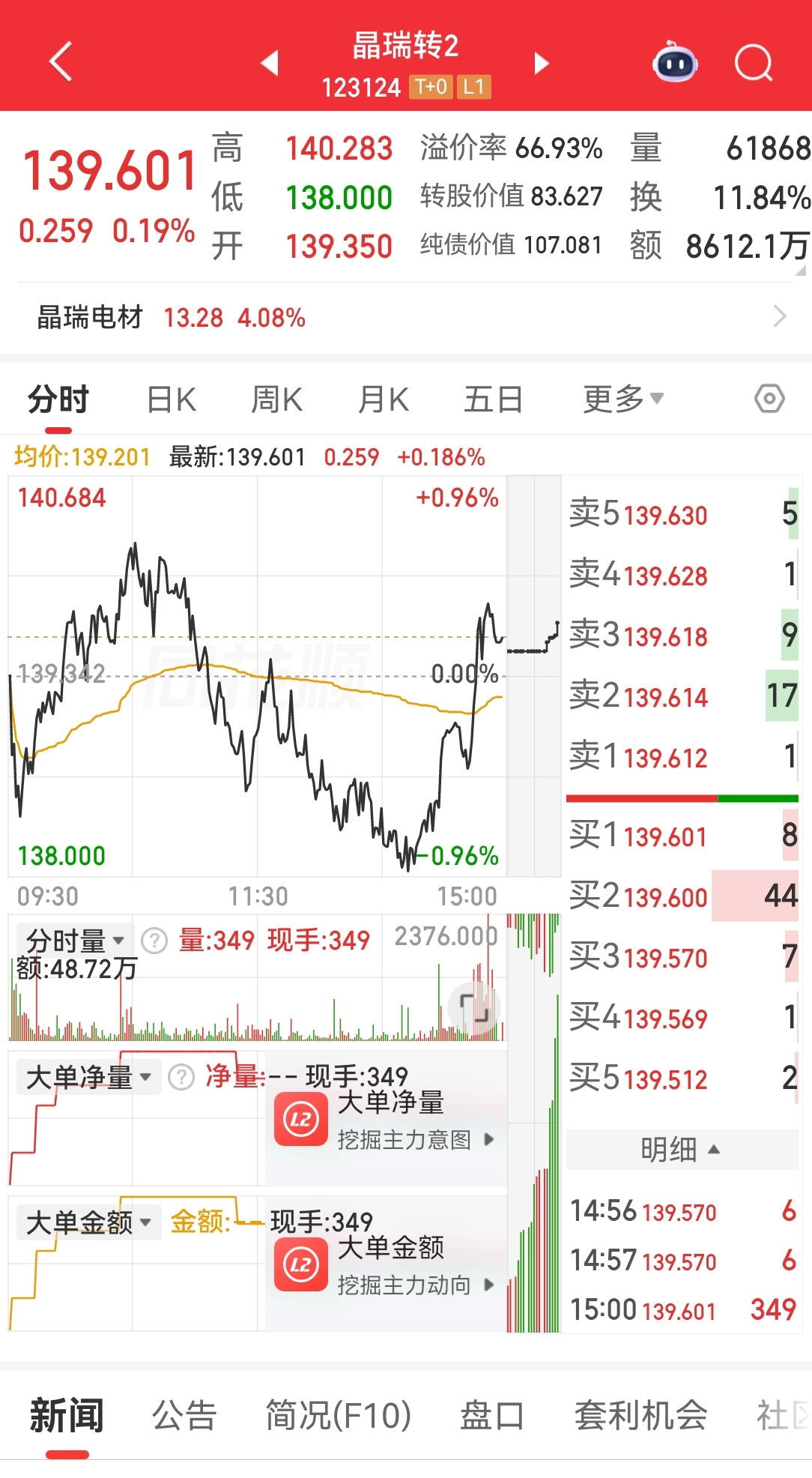The image size is (812, 1478).
Task: Open the robot assistant icon
Action: coord(676,62)
